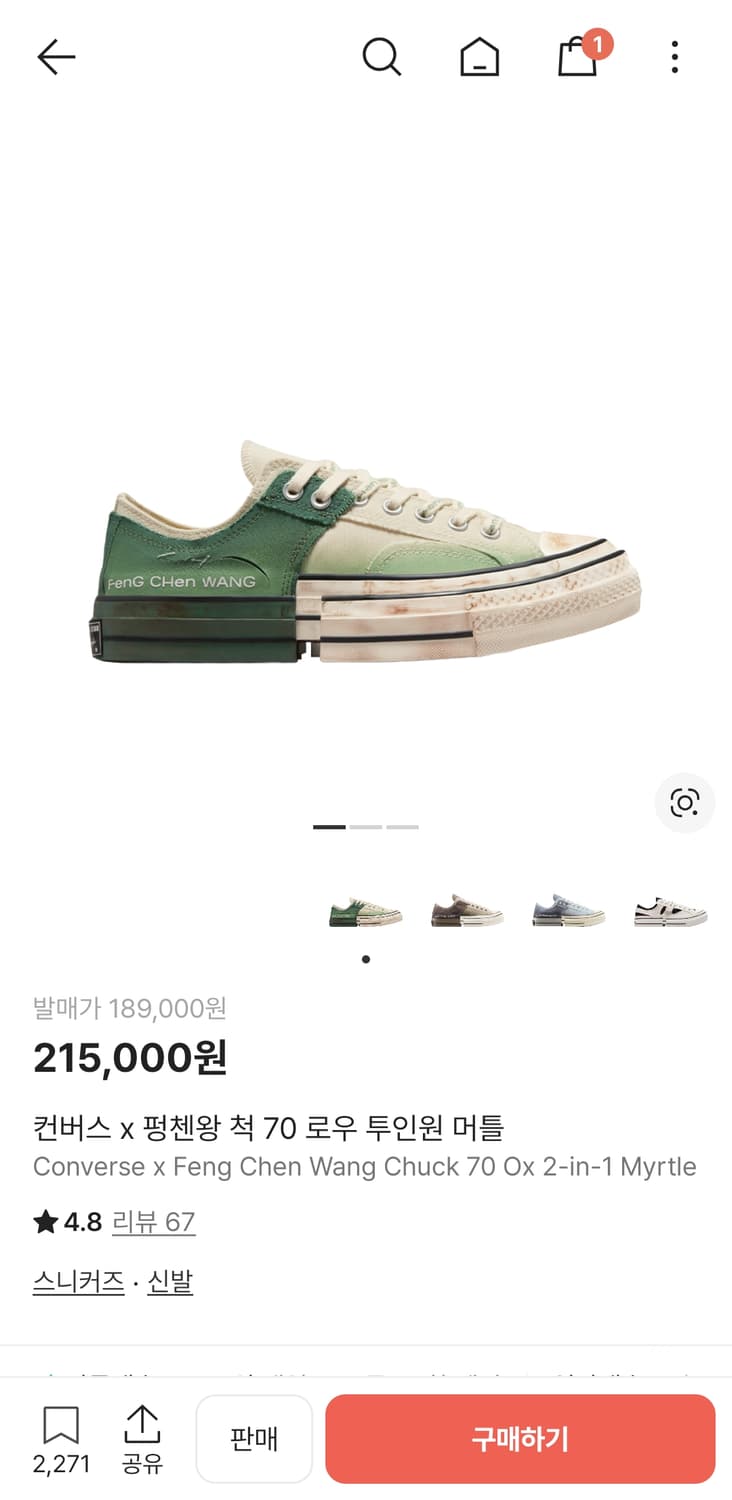Go to the home screen
Screen dimensions: 732x1500
point(480,57)
